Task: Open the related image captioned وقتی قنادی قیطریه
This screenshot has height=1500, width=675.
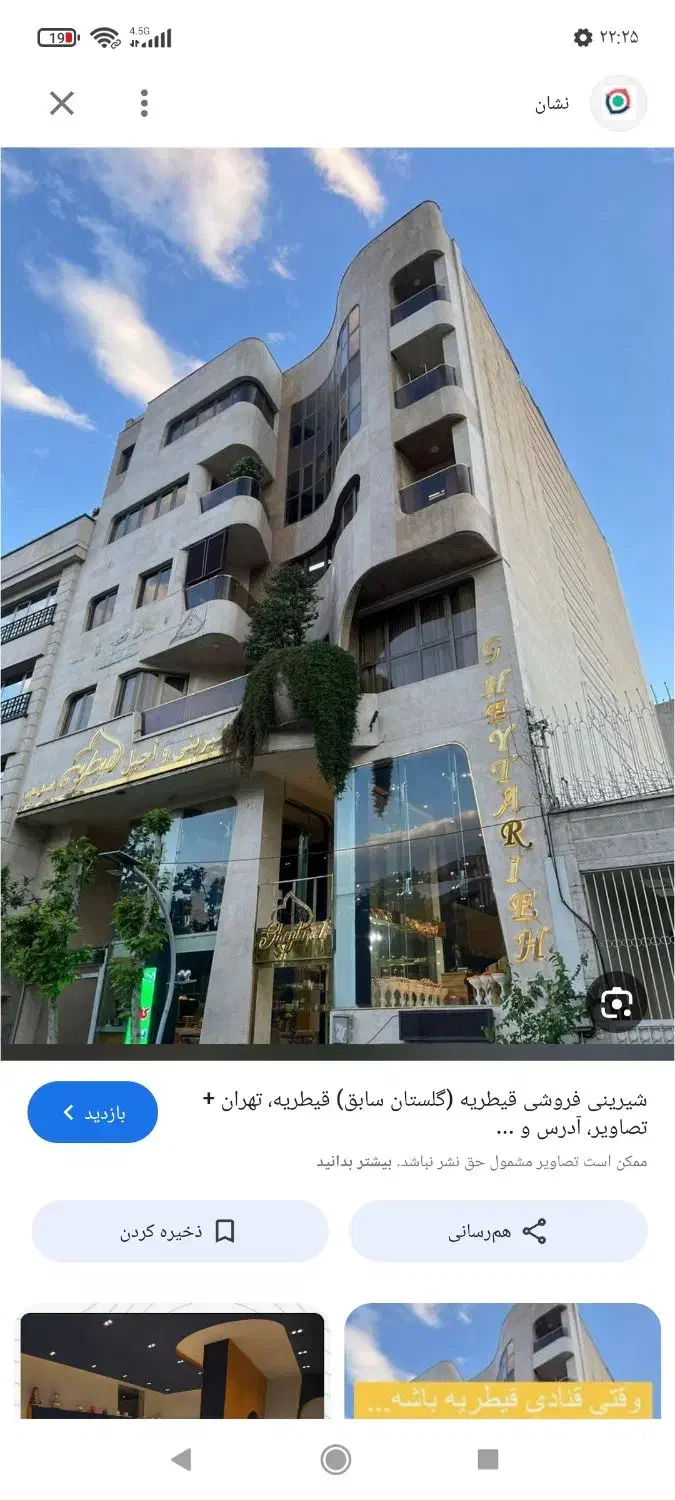Action: click(502, 1362)
